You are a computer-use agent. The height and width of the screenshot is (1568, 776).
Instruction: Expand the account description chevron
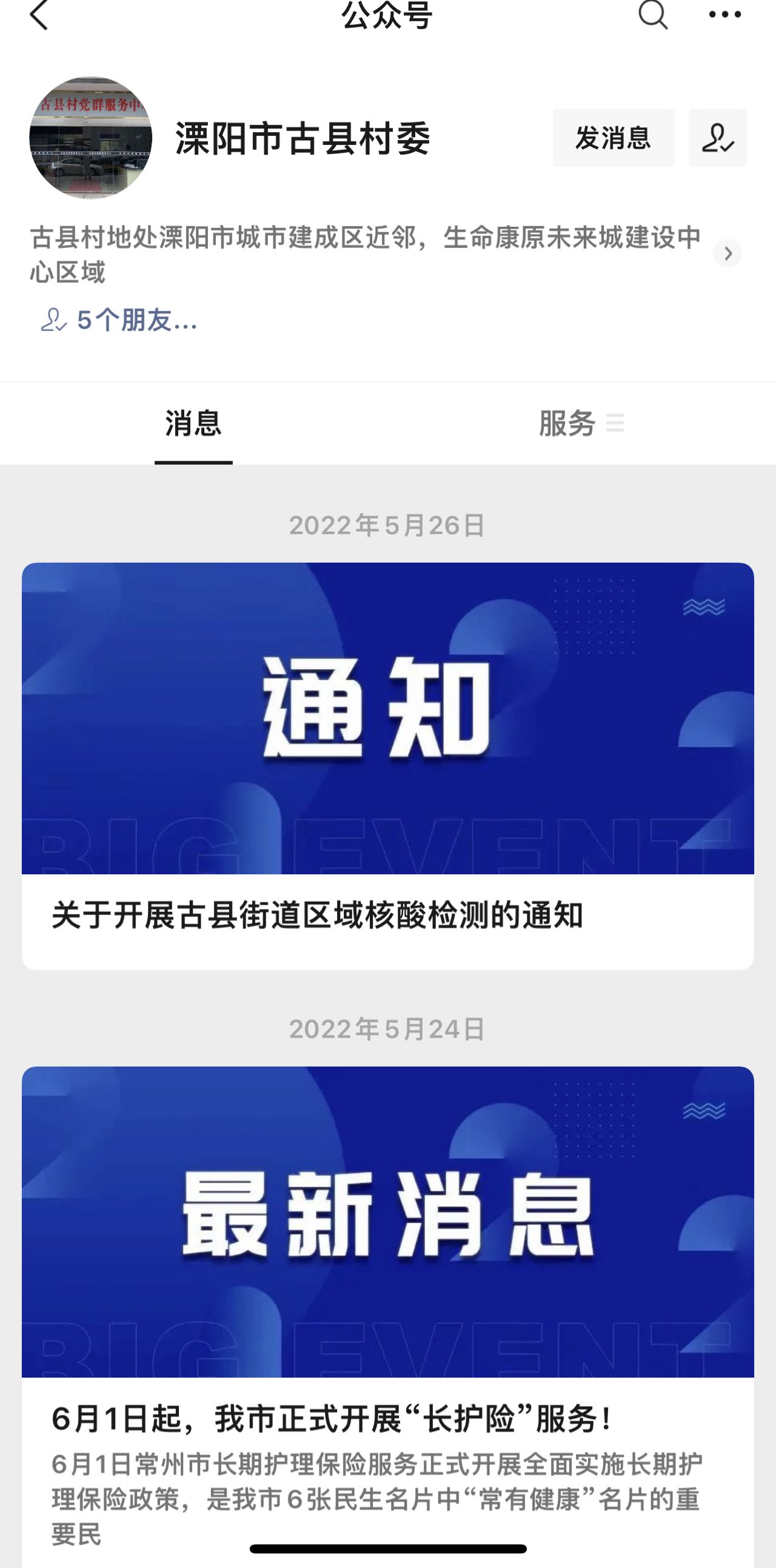click(x=727, y=253)
